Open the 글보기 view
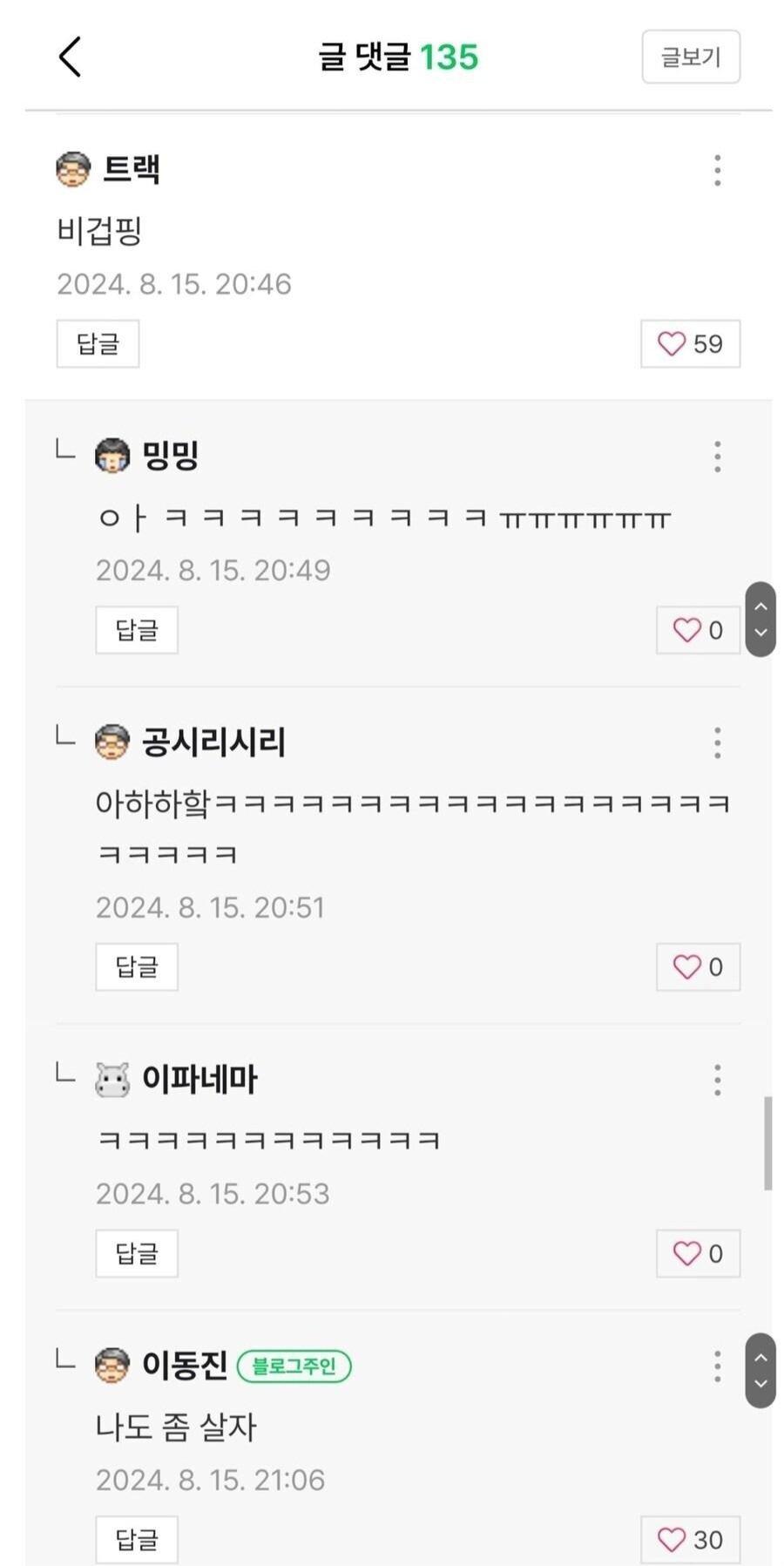This screenshot has width=784, height=1566. click(691, 57)
